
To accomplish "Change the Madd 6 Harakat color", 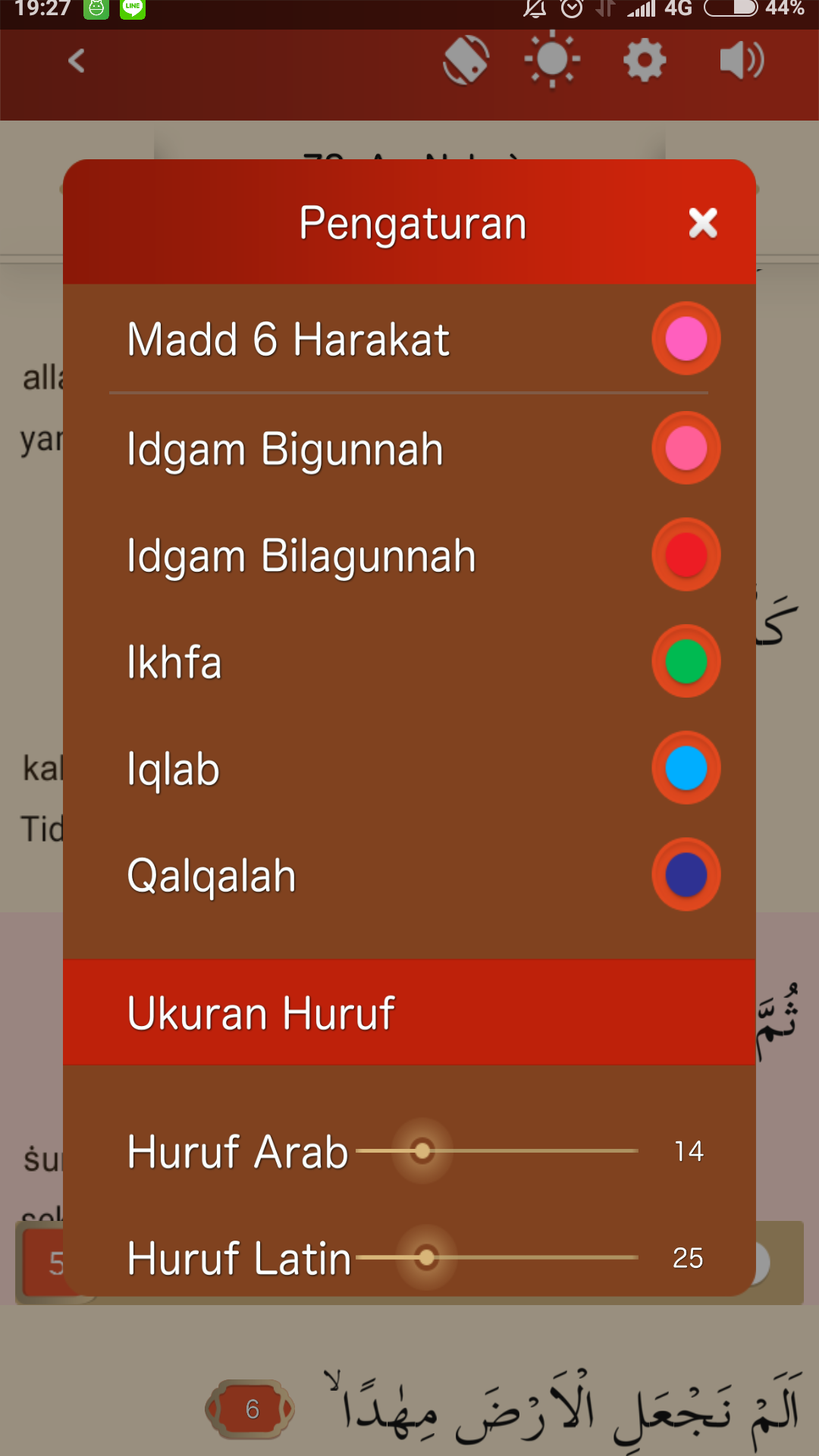I will 686,339.
